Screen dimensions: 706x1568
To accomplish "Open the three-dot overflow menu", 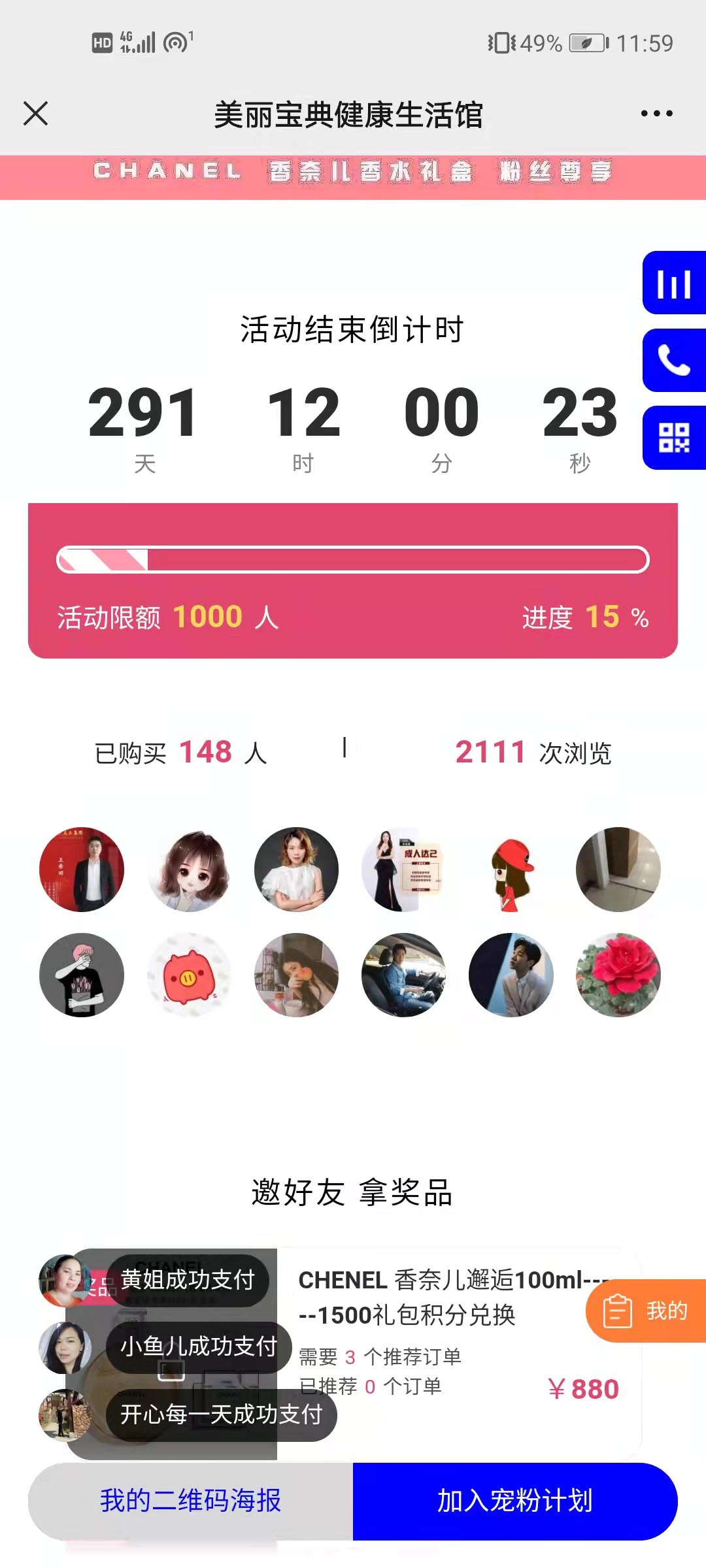I will coord(656,114).
